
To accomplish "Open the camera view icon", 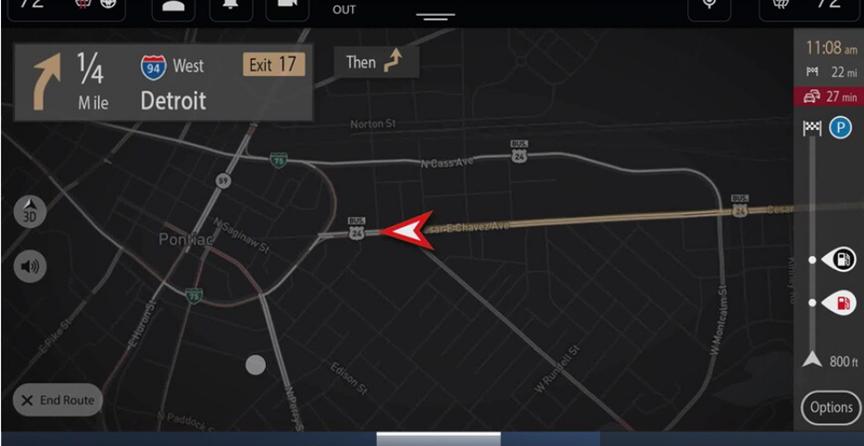I will [x=287, y=7].
